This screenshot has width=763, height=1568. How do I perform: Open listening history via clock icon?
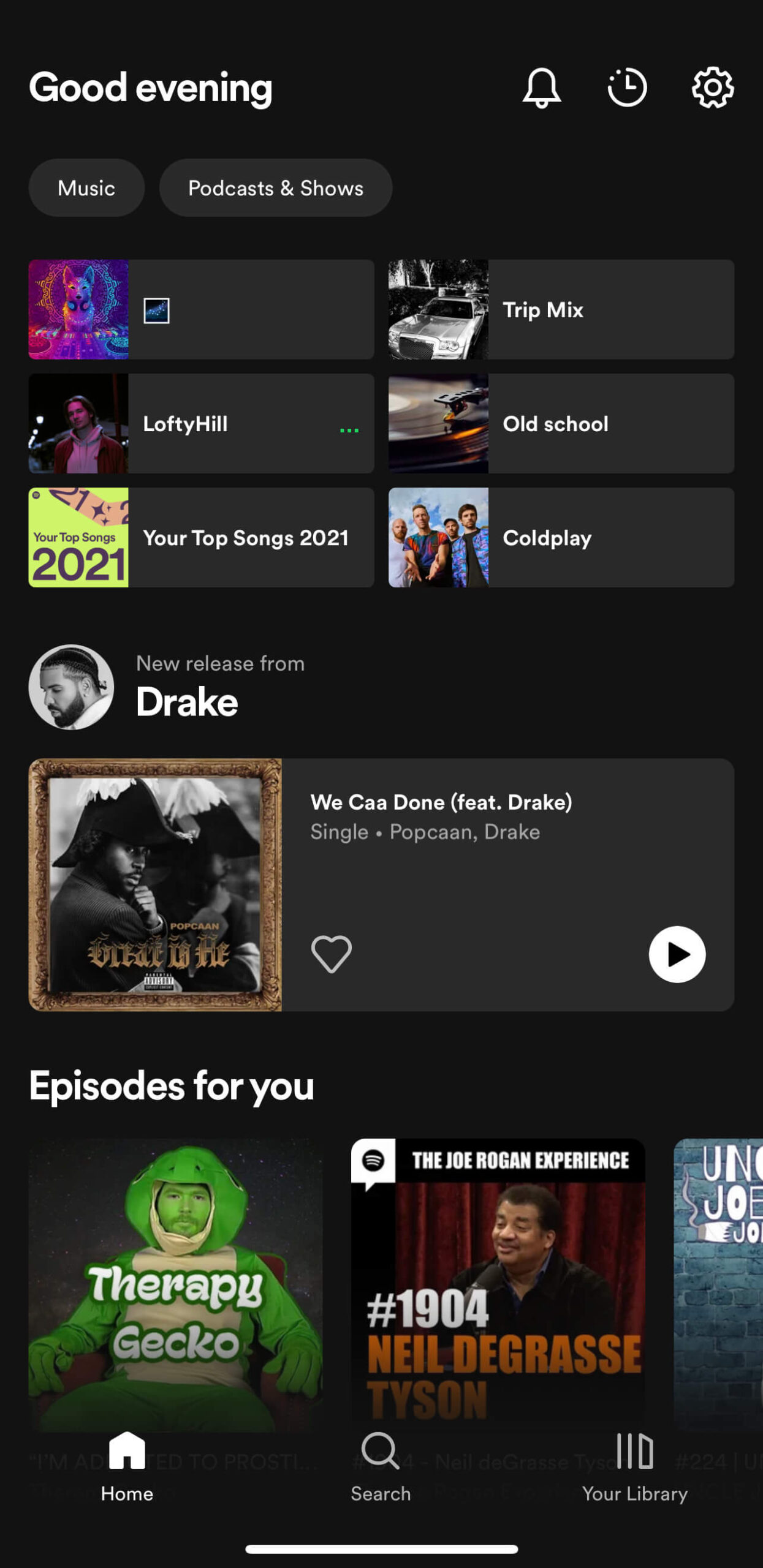[628, 88]
